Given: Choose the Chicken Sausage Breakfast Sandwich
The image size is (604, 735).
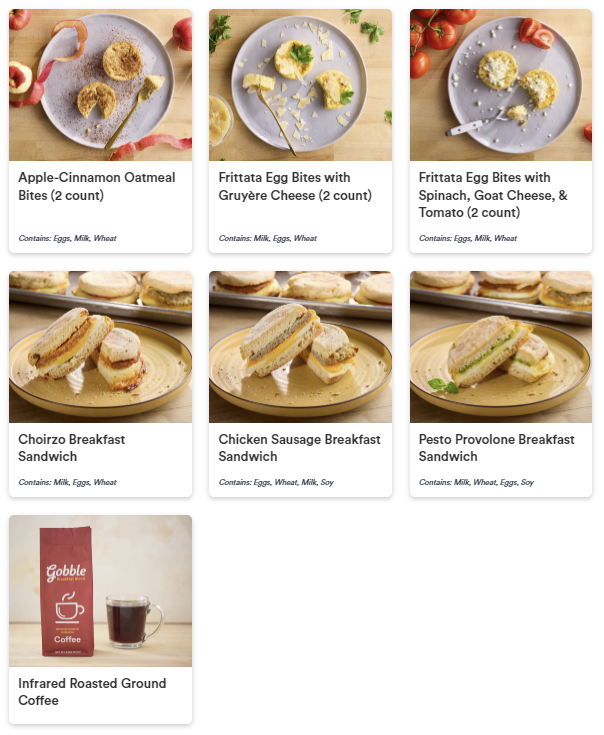Looking at the screenshot, I should (x=300, y=383).
